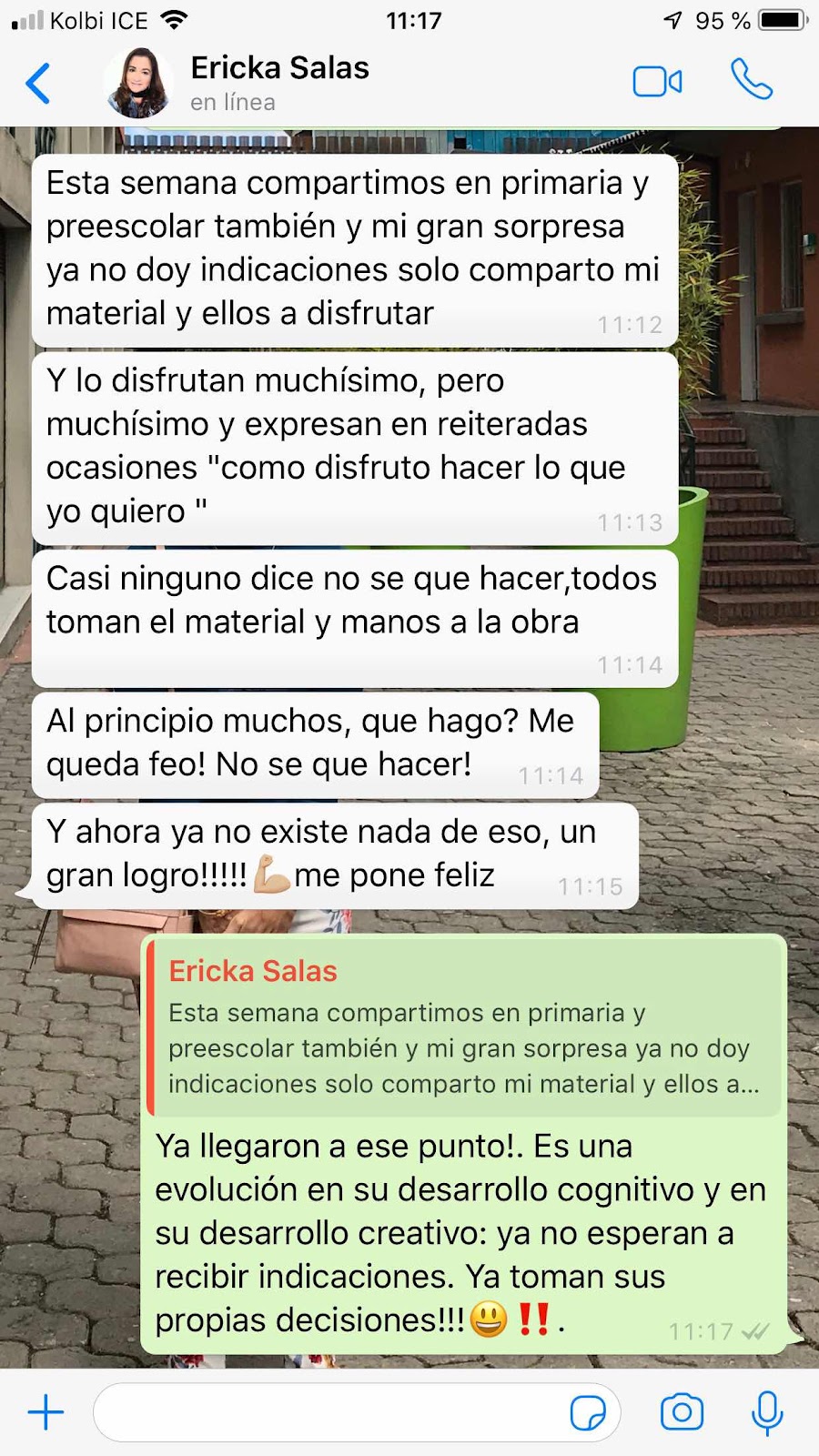This screenshot has height=1456, width=819.
Task: Open the sticker picker
Action: 588,1413
